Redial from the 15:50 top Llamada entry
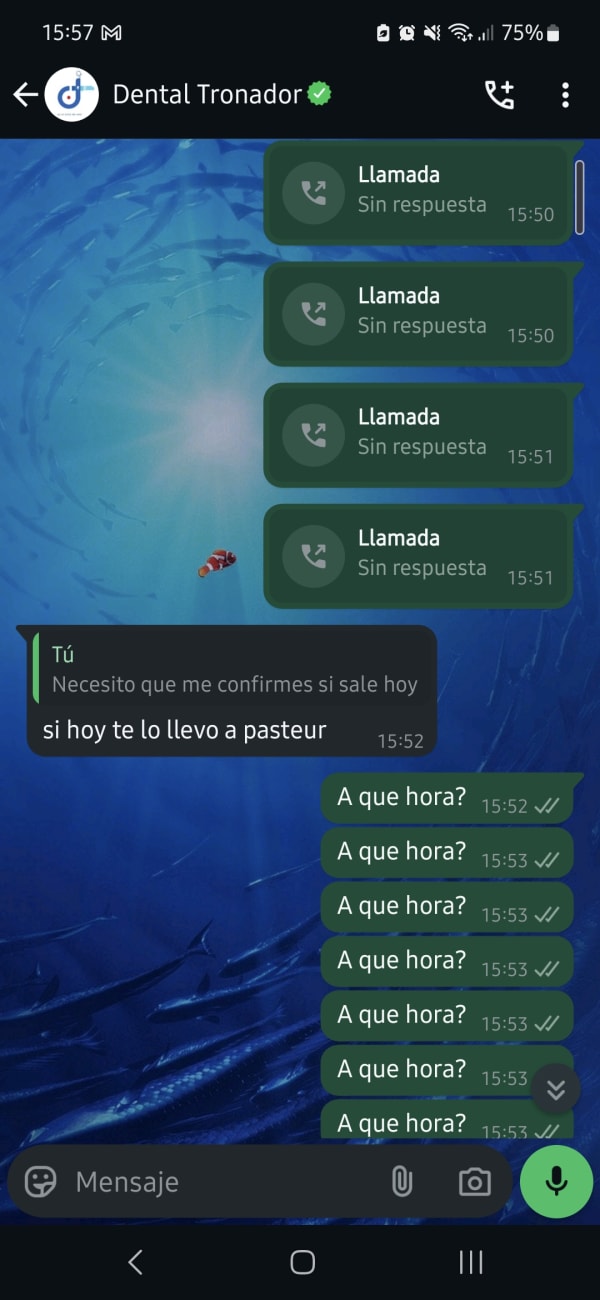600x1300 pixels. pyautogui.click(x=314, y=192)
